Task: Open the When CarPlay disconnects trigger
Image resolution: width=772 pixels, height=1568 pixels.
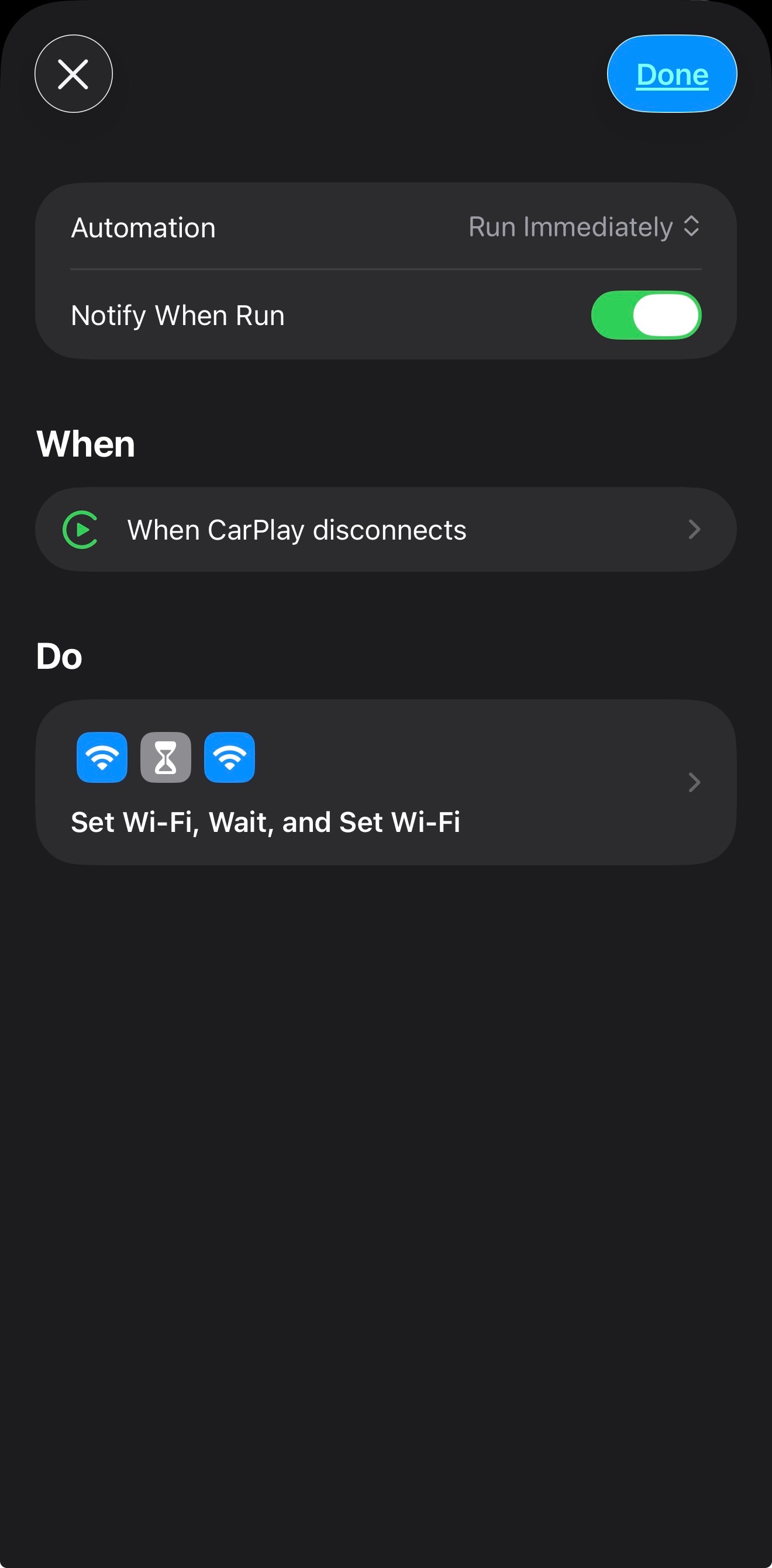Action: 385,530
